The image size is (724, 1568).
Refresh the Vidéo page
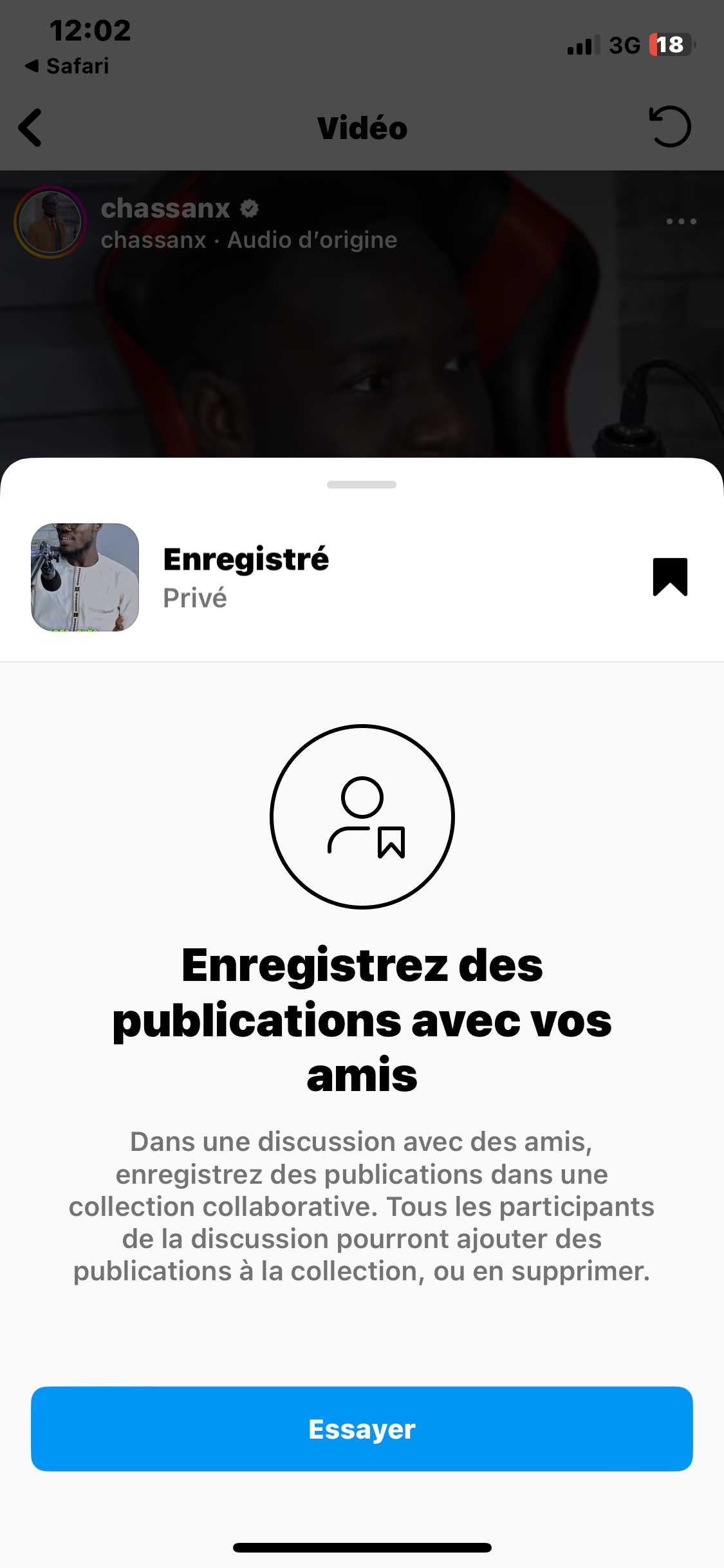pyautogui.click(x=670, y=126)
